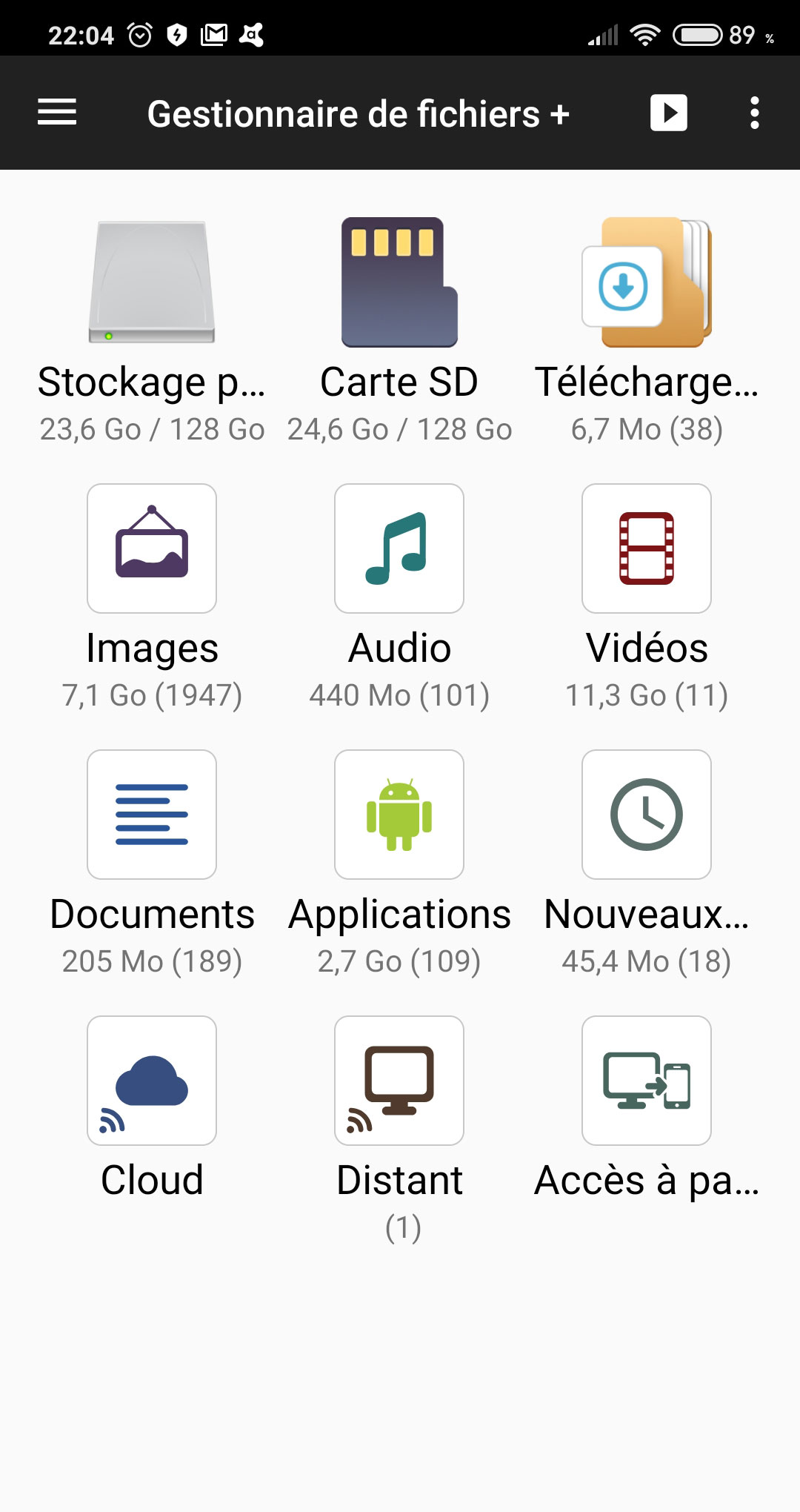Select Accès à partir du PC
The height and width of the screenshot is (1512, 800).
pyautogui.click(x=647, y=1109)
